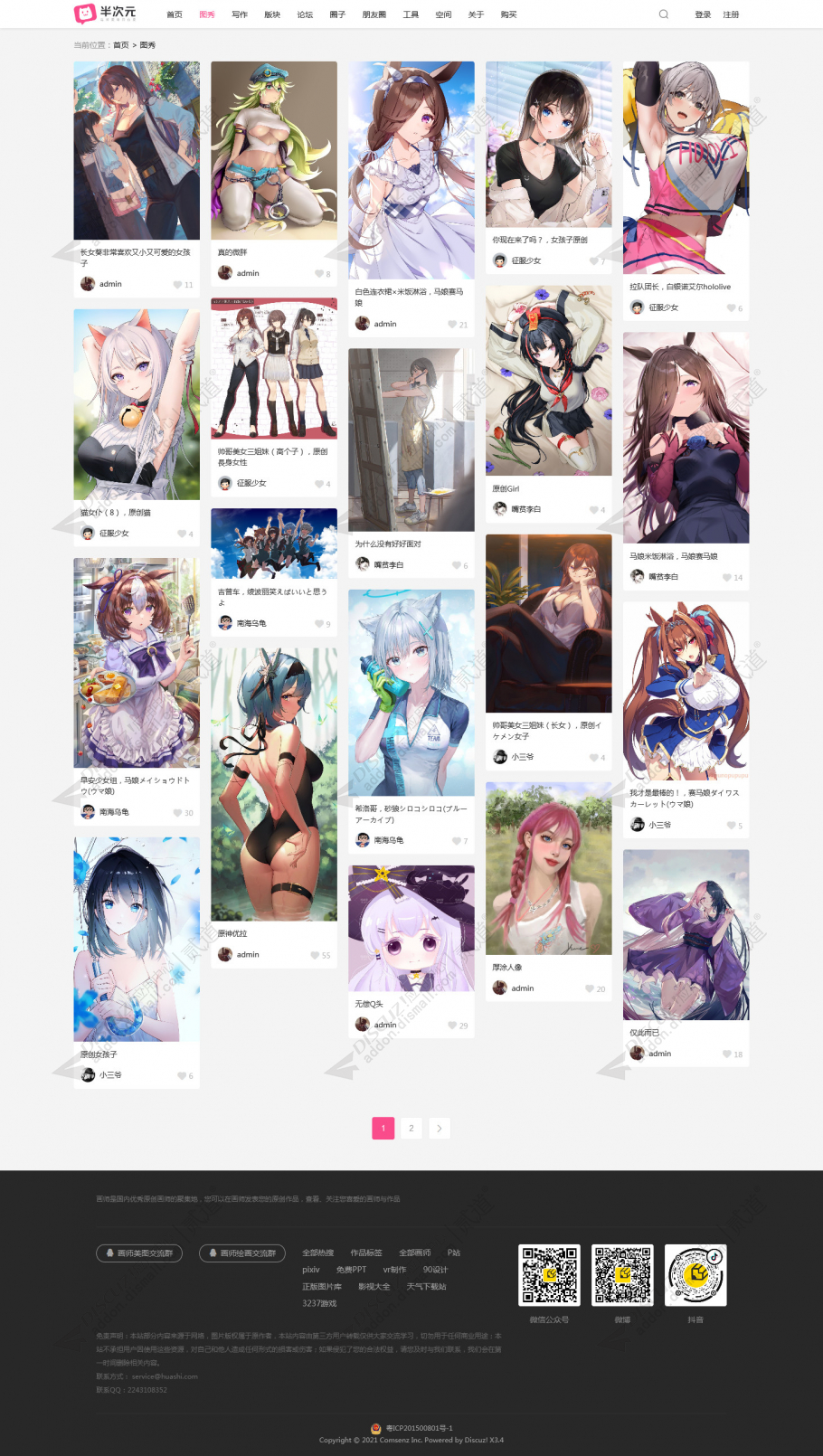Open the 朋友圈 nav item

coord(374,14)
